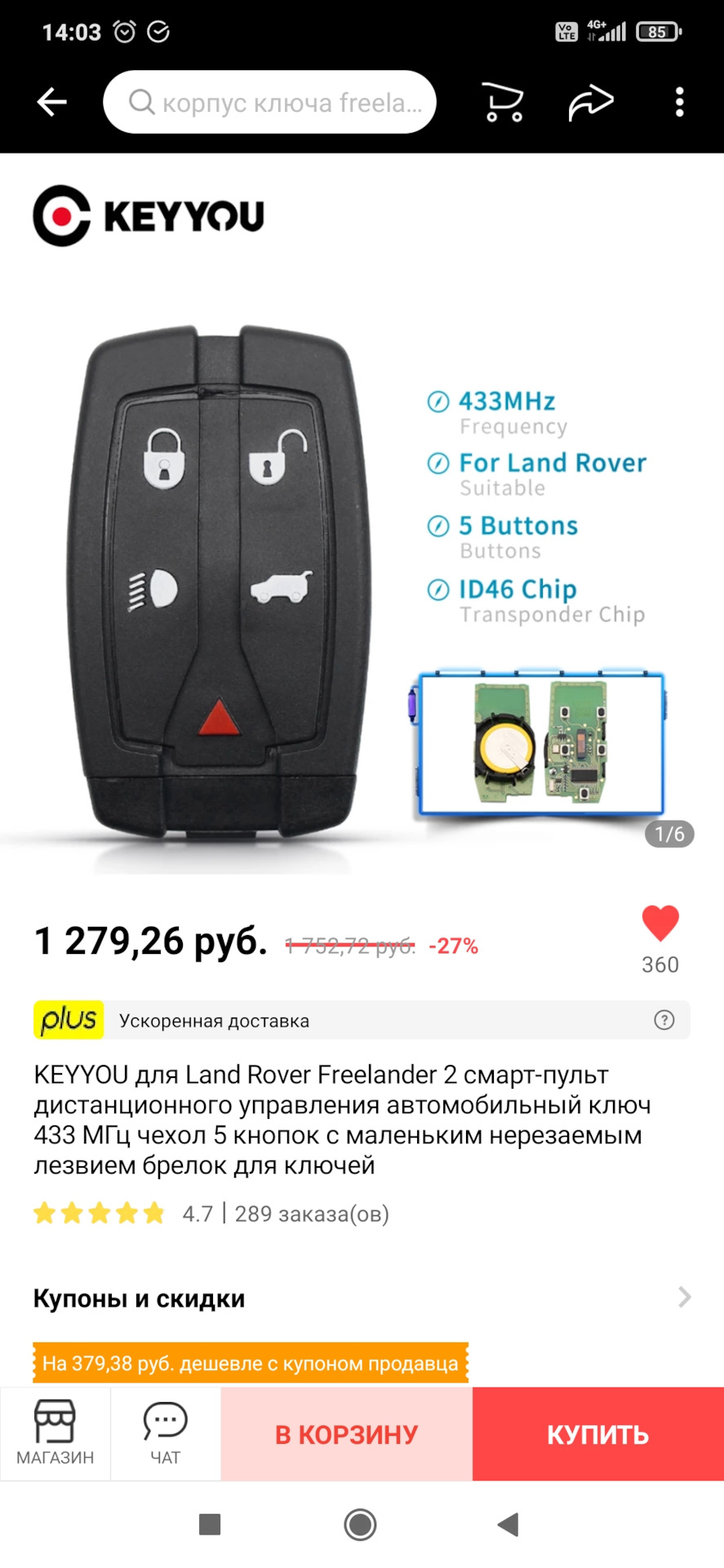Image resolution: width=724 pixels, height=1568 pixels.
Task: Tap the system home button
Action: 360,1524
